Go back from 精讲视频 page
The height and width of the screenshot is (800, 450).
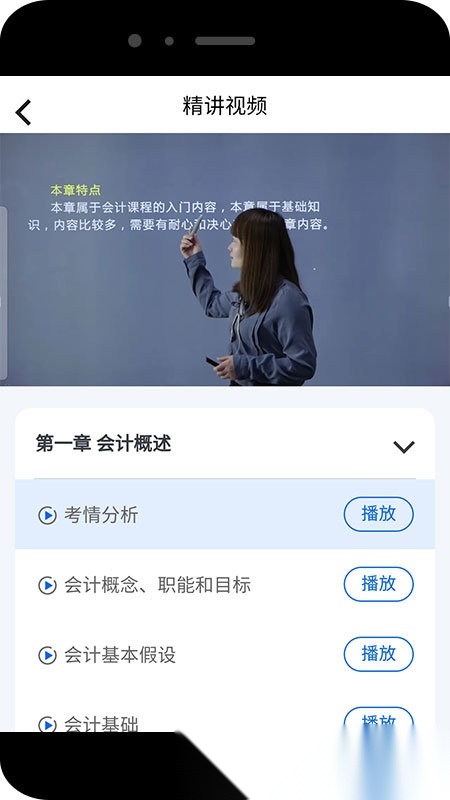point(23,112)
